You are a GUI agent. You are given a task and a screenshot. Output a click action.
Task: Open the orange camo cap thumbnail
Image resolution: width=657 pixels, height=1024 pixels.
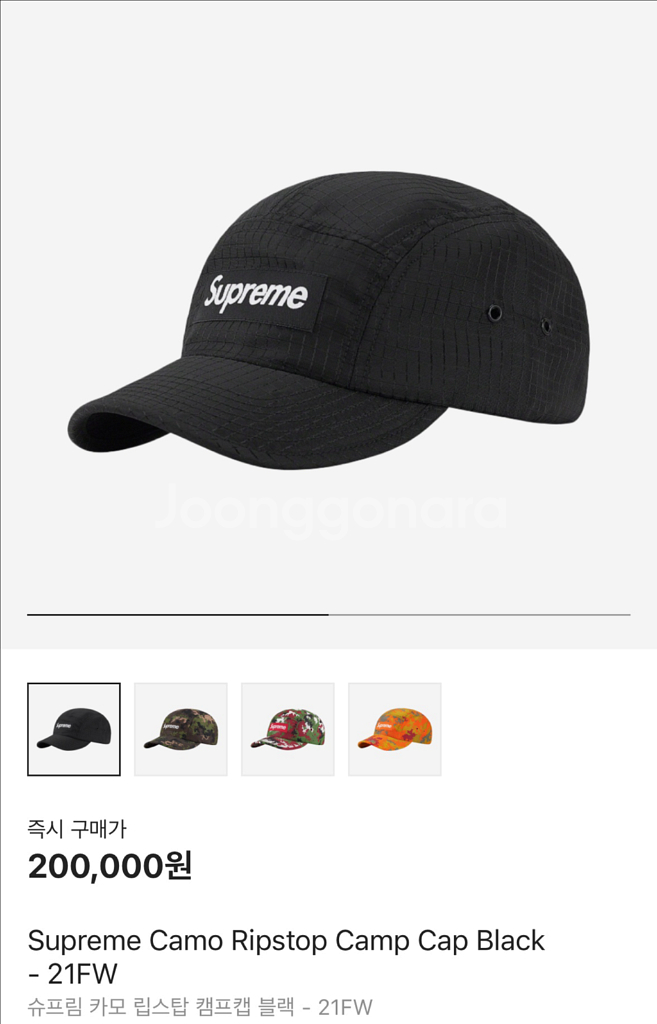coord(394,729)
